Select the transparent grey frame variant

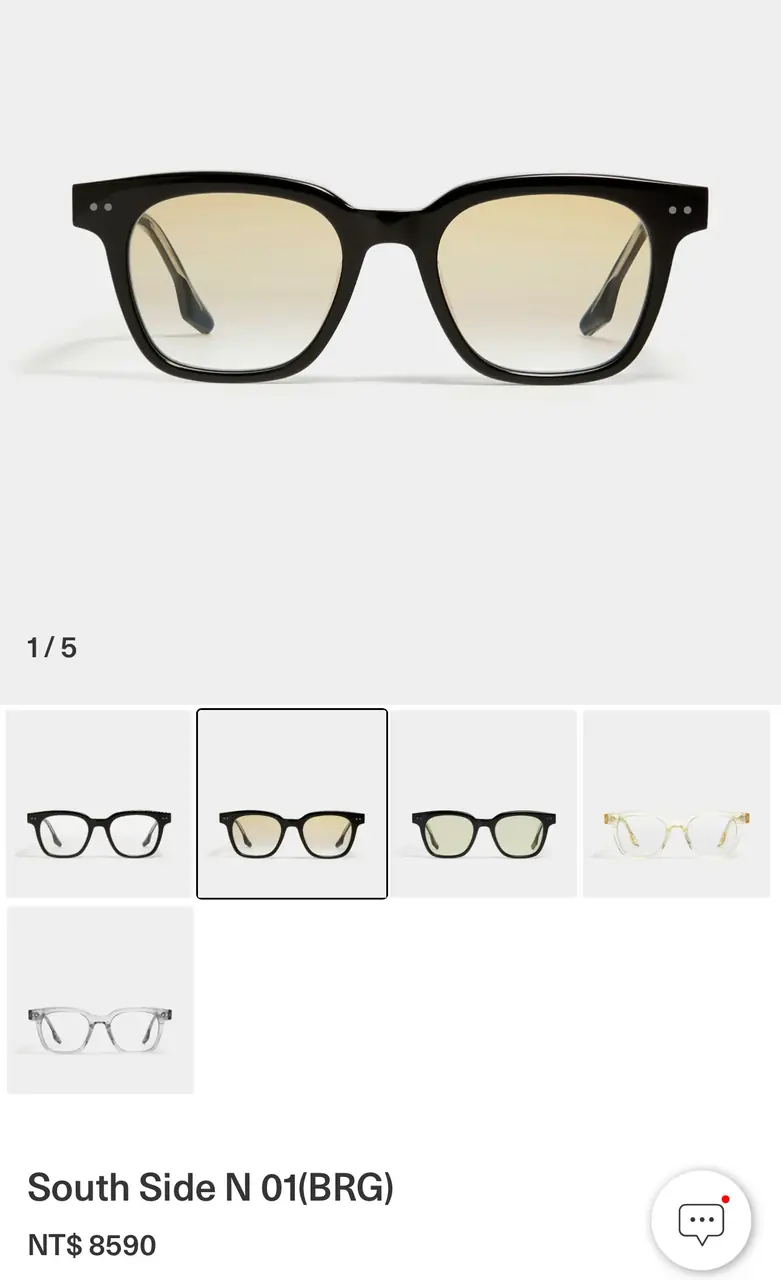(99, 1000)
